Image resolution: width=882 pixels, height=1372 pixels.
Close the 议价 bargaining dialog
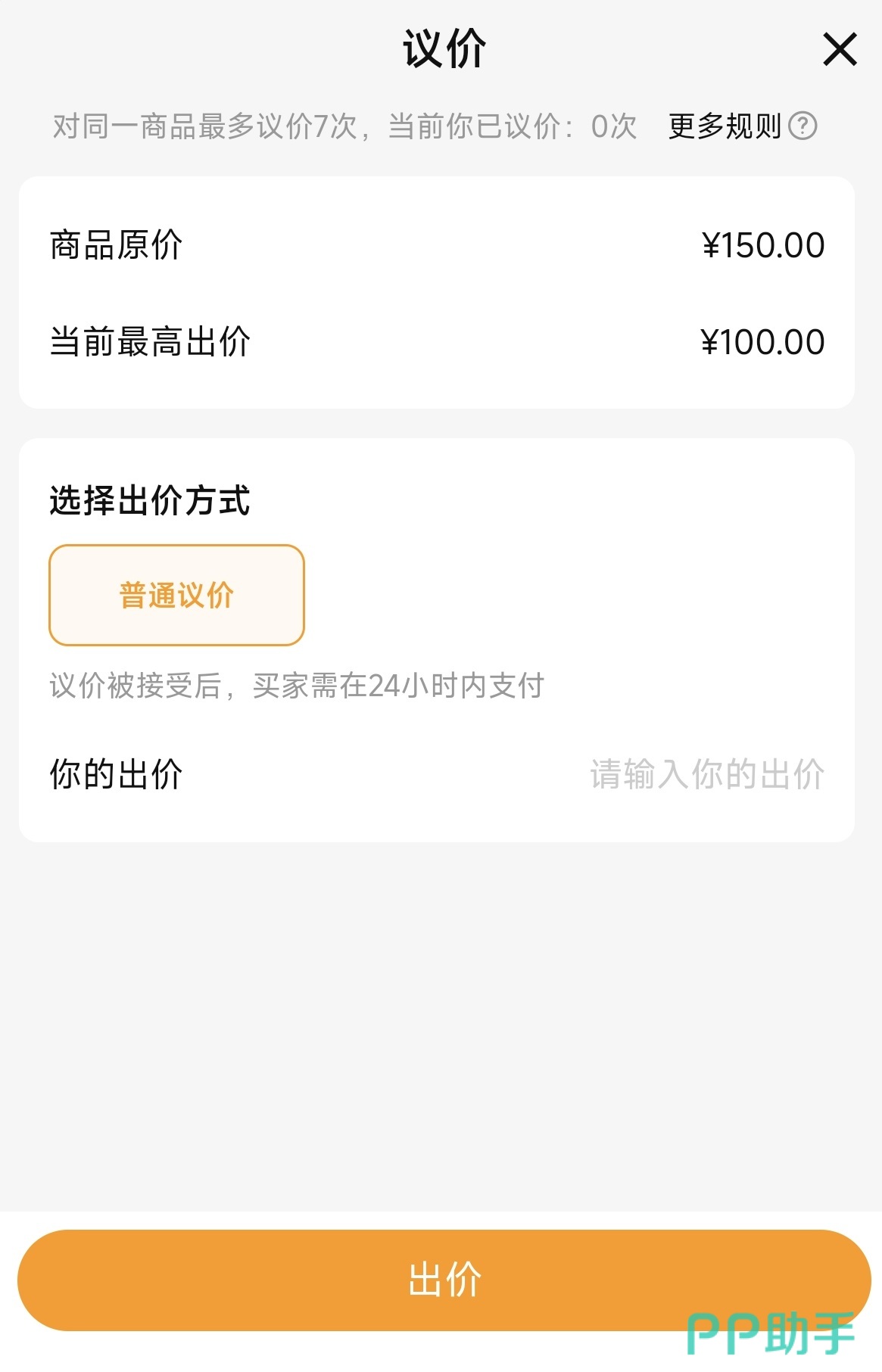click(x=840, y=50)
